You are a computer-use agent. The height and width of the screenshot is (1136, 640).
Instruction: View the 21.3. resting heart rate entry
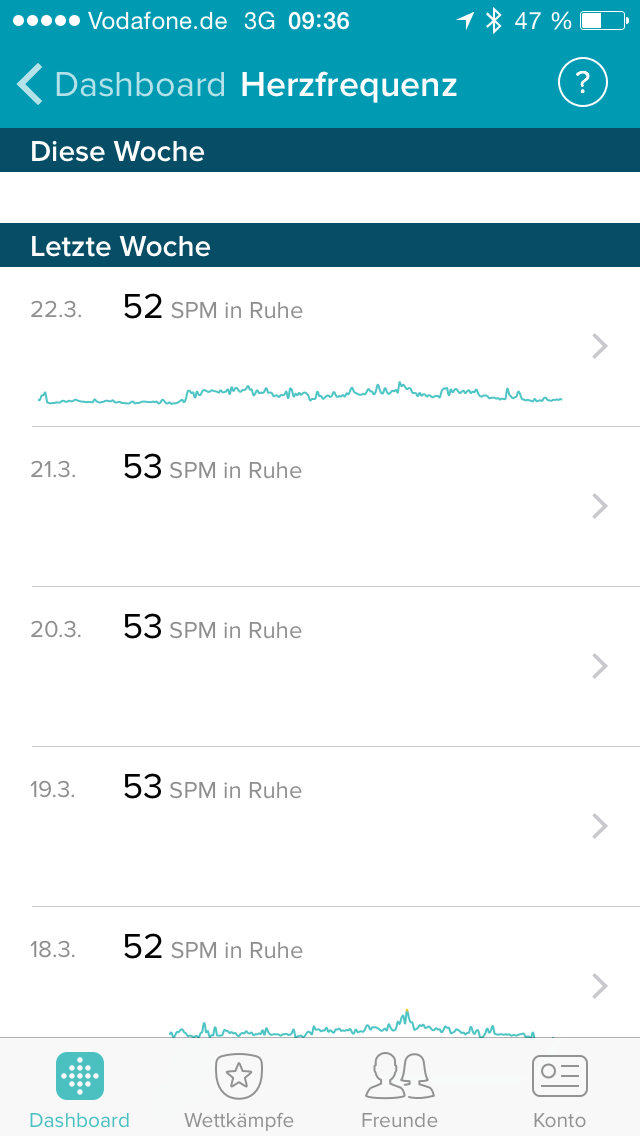[x=320, y=506]
